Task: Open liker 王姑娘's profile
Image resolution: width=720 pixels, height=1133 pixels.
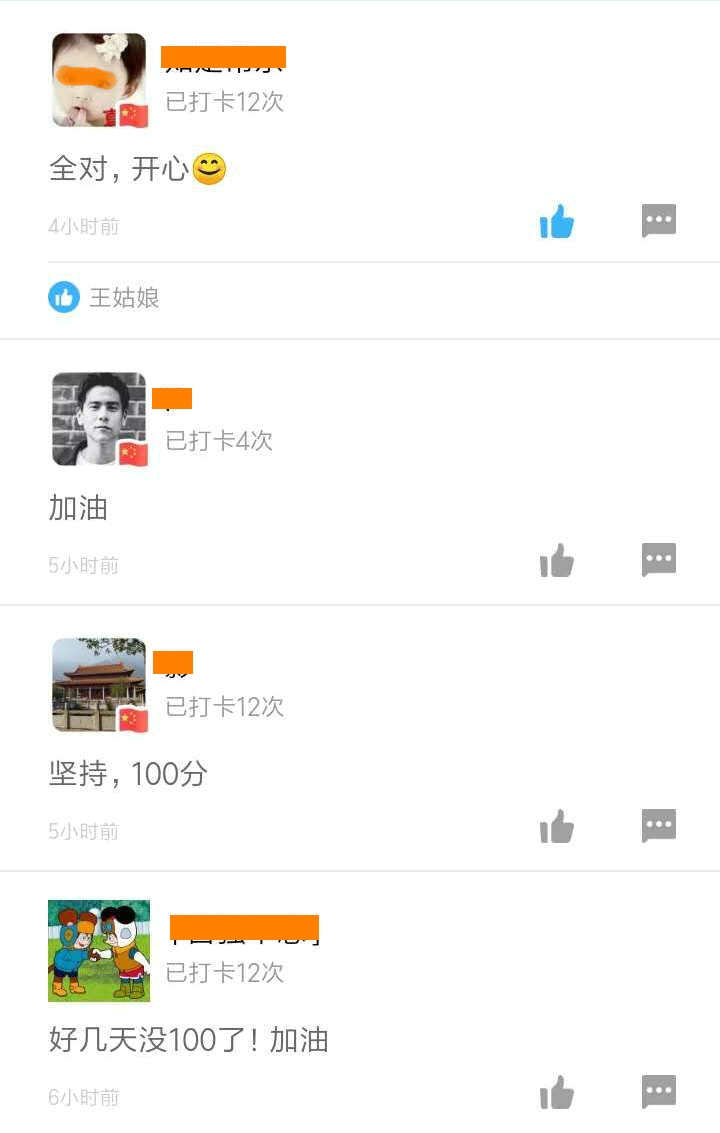Action: click(x=124, y=298)
